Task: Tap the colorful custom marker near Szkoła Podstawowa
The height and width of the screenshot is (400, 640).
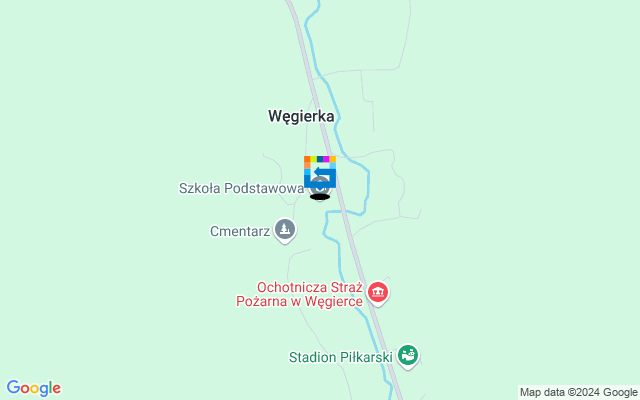Action: point(320,170)
